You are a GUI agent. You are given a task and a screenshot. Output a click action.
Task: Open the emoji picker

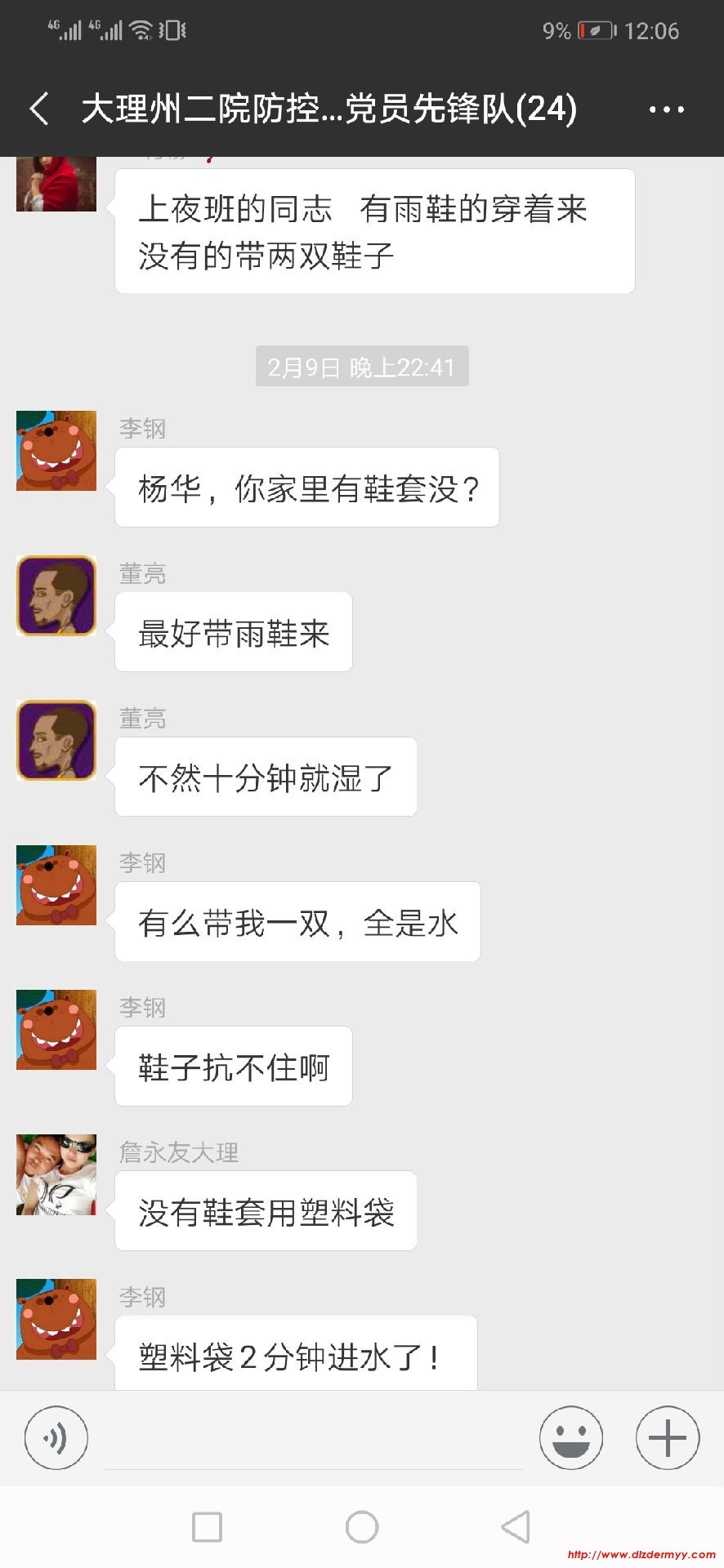[x=571, y=1437]
